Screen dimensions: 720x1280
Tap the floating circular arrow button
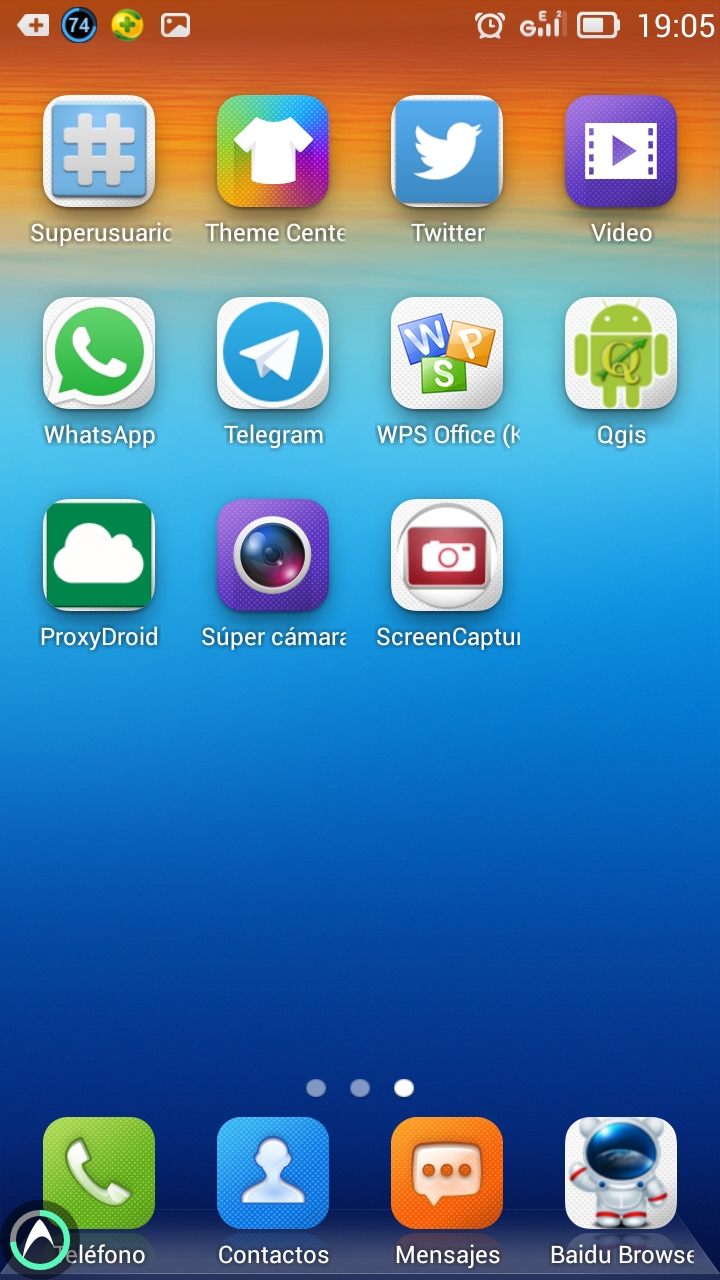pyautogui.click(x=36, y=1241)
